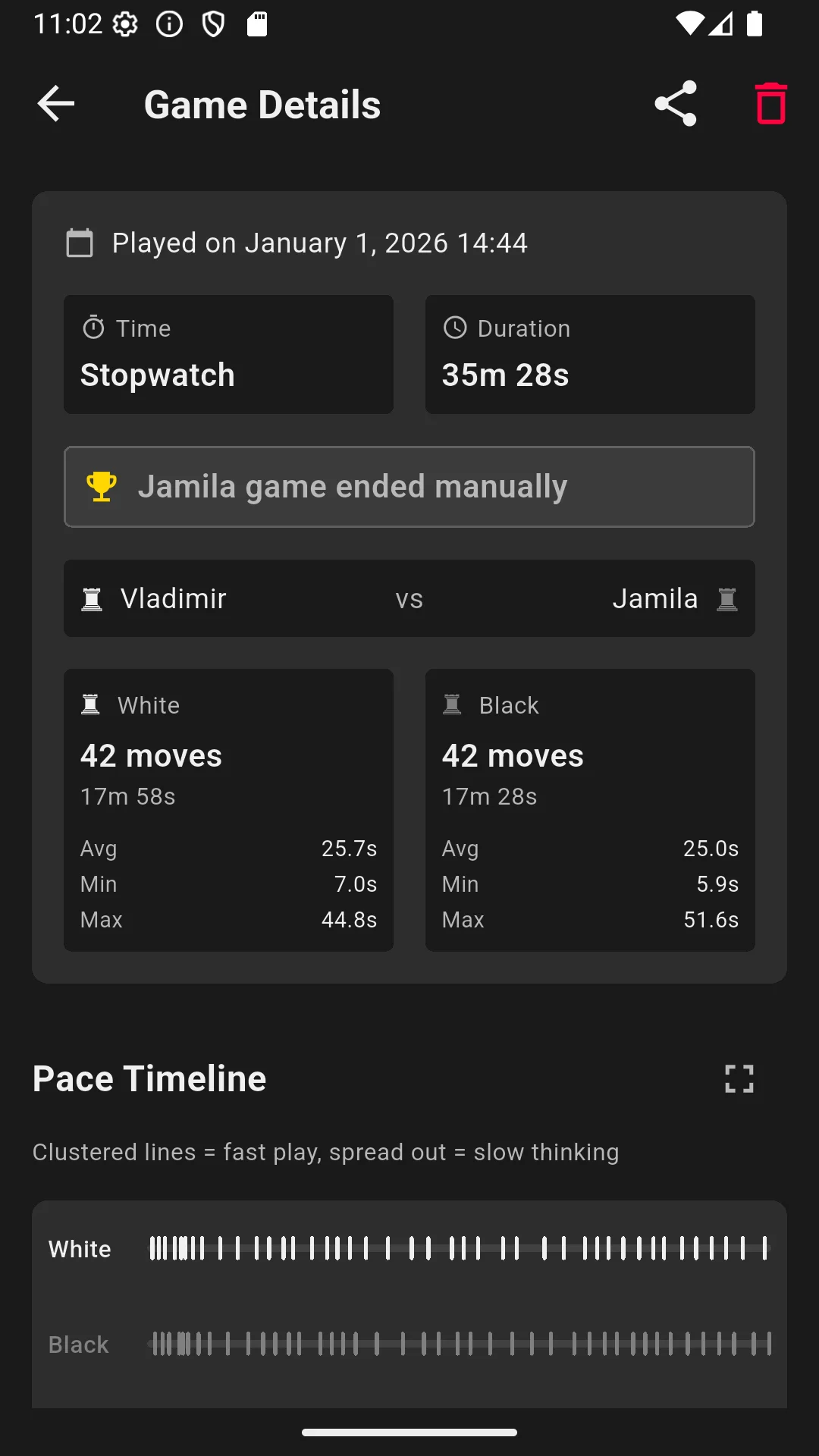Open the result banner reading Jamila game ended manually

[409, 486]
